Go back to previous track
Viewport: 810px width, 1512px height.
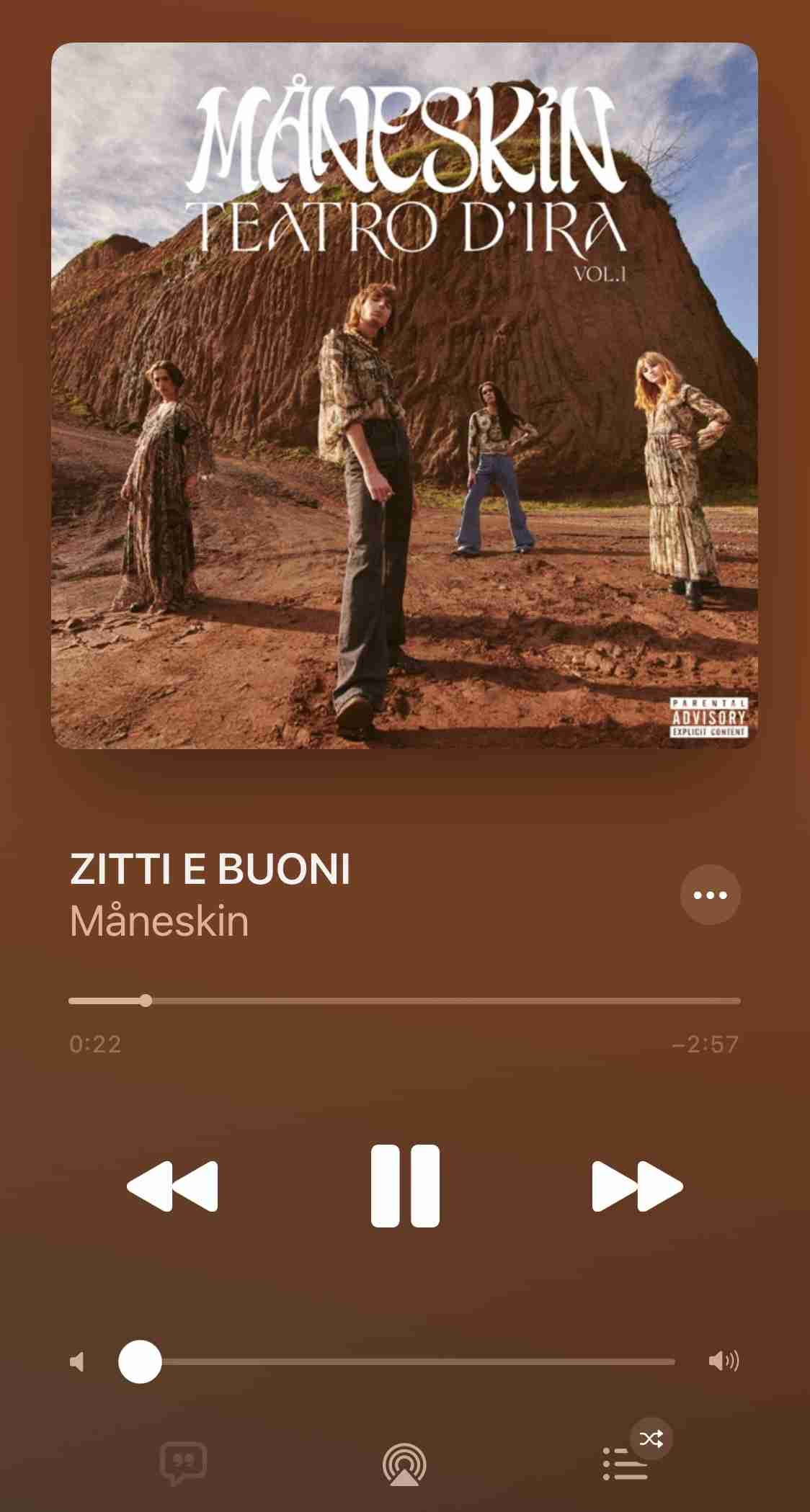click(172, 1186)
